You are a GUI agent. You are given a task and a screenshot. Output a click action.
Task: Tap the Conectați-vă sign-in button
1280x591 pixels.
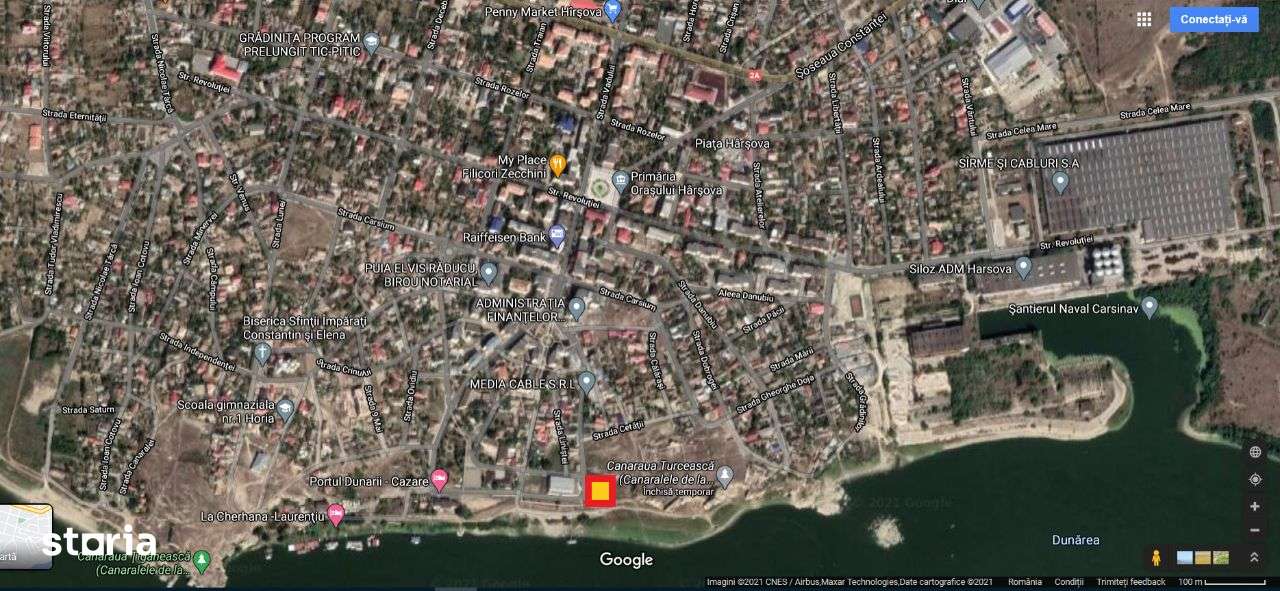point(1213,19)
